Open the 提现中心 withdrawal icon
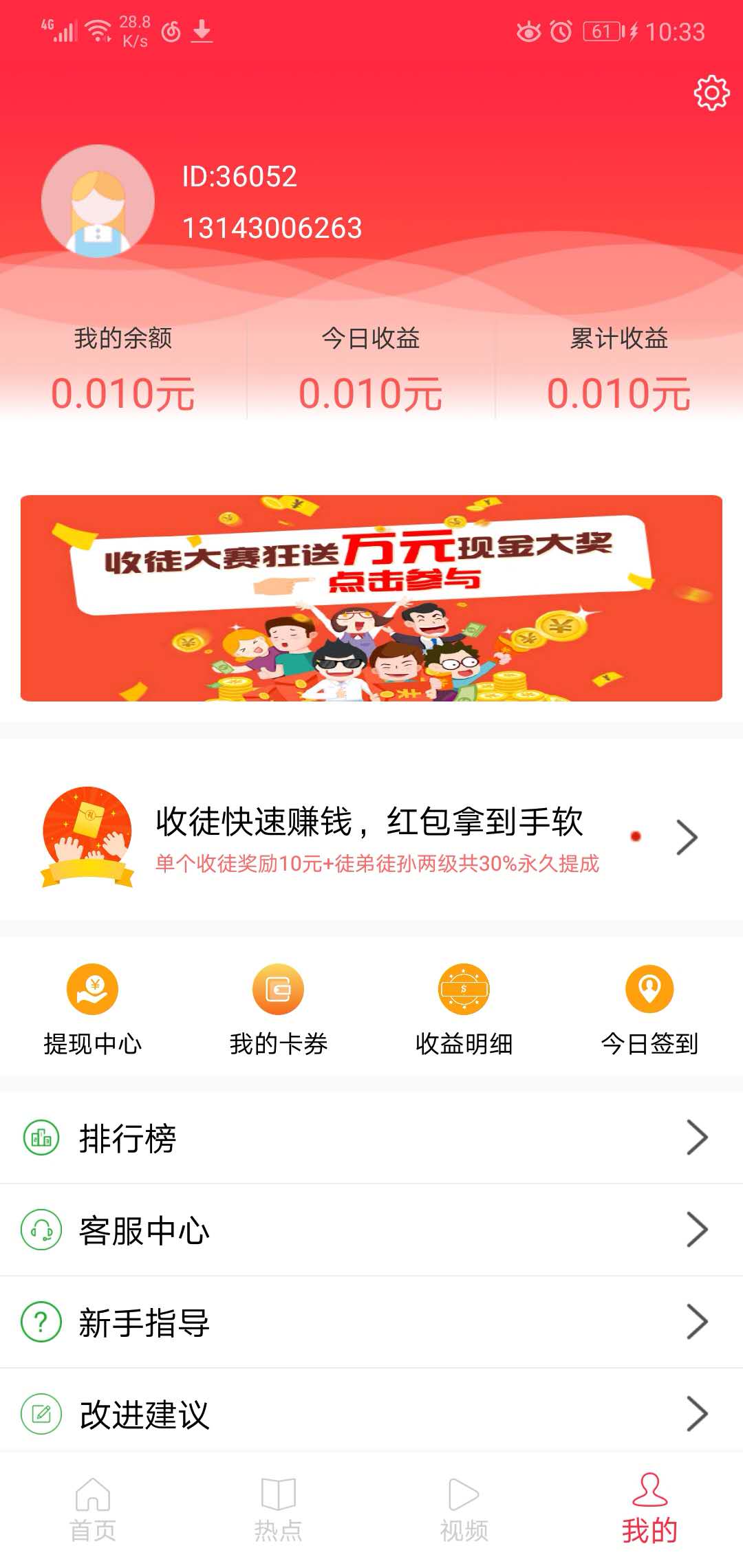The width and height of the screenshot is (743, 1568). click(x=91, y=988)
